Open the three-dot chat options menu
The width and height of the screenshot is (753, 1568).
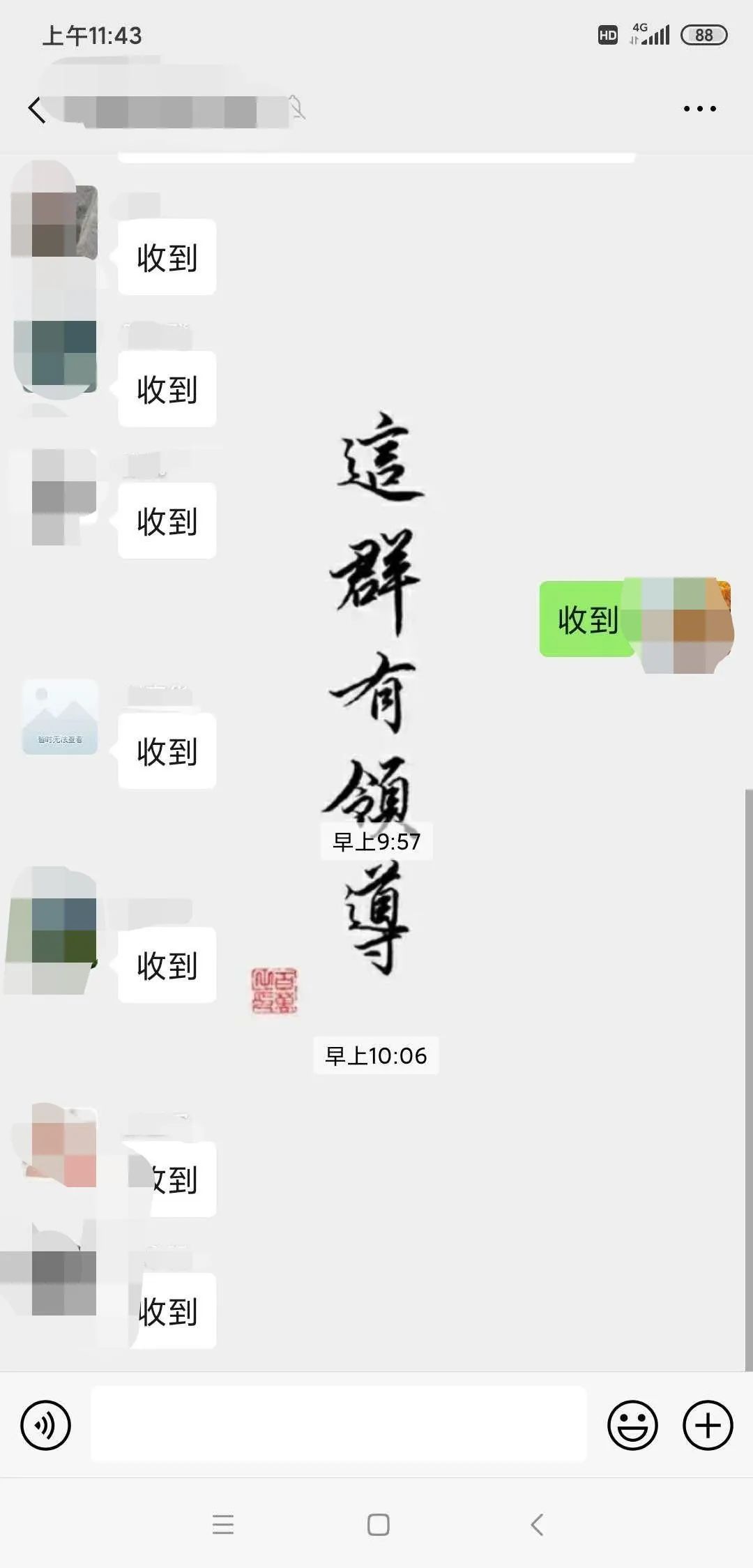click(x=699, y=109)
